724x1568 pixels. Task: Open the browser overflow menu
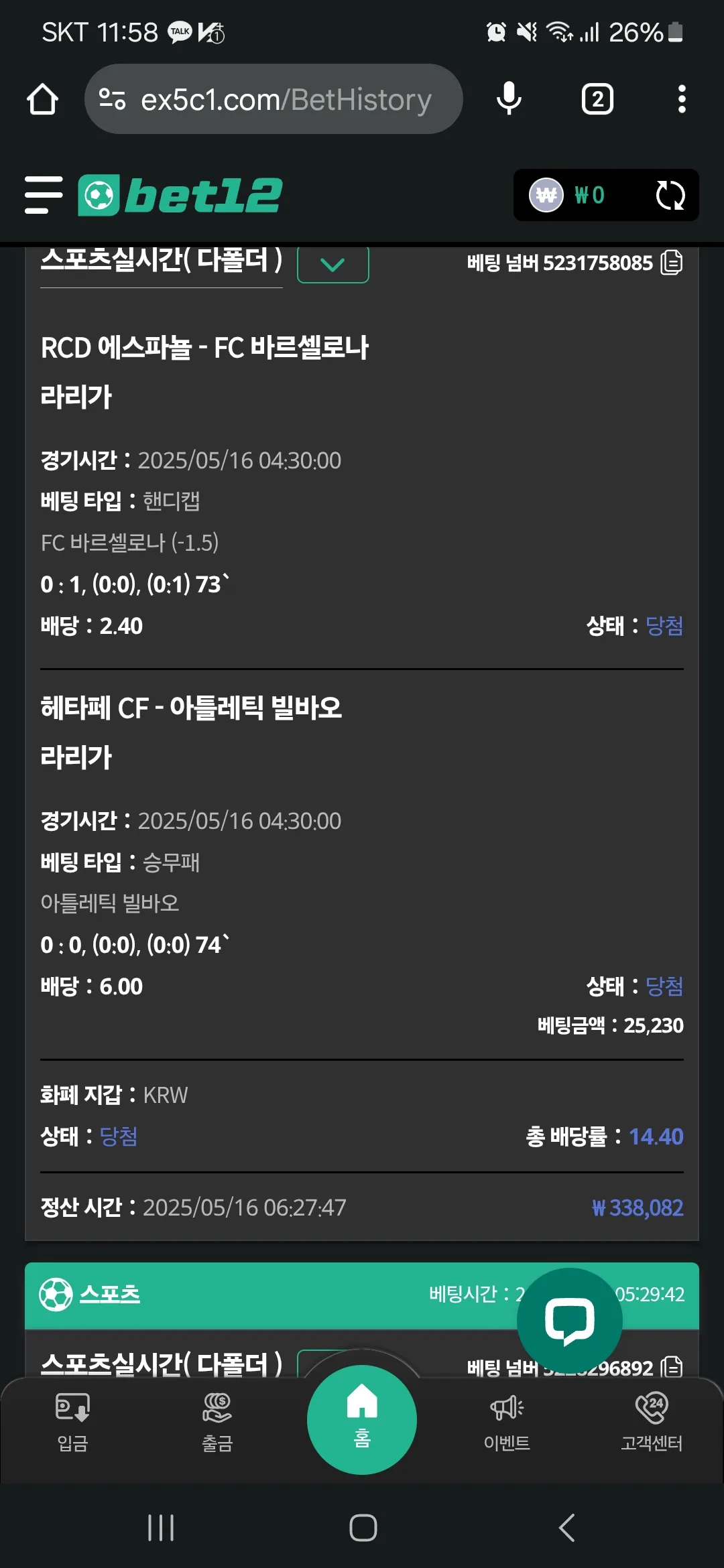pos(682,99)
